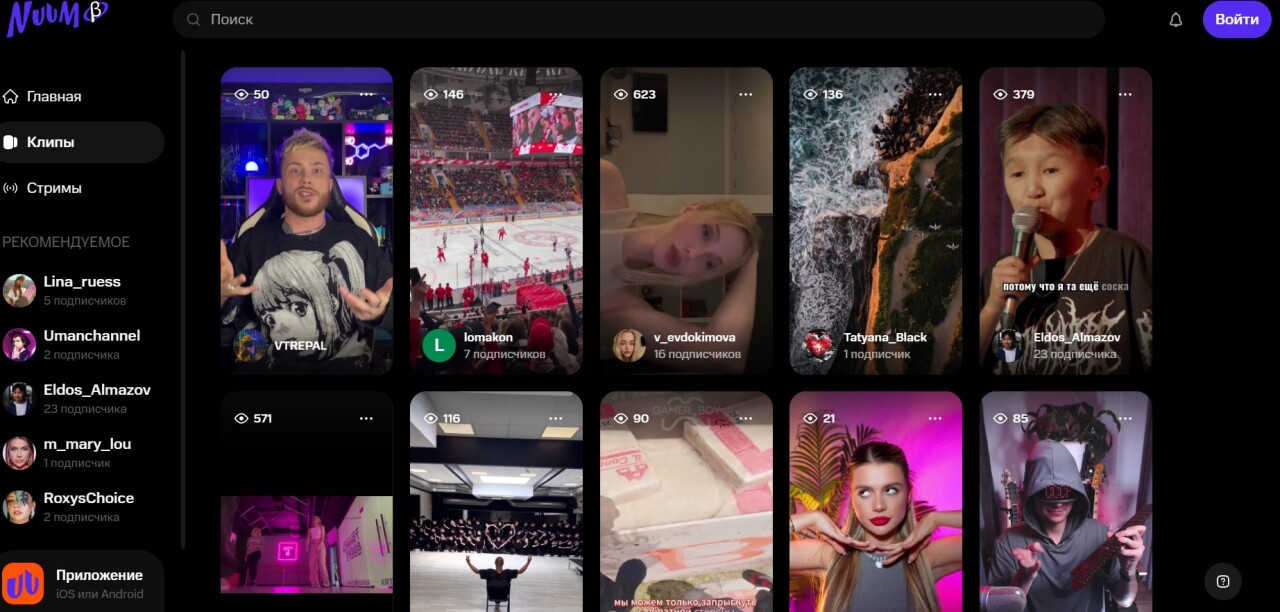This screenshot has height=612, width=1280.
Task: Play lomakon's hockey arena clip
Action: (496, 220)
